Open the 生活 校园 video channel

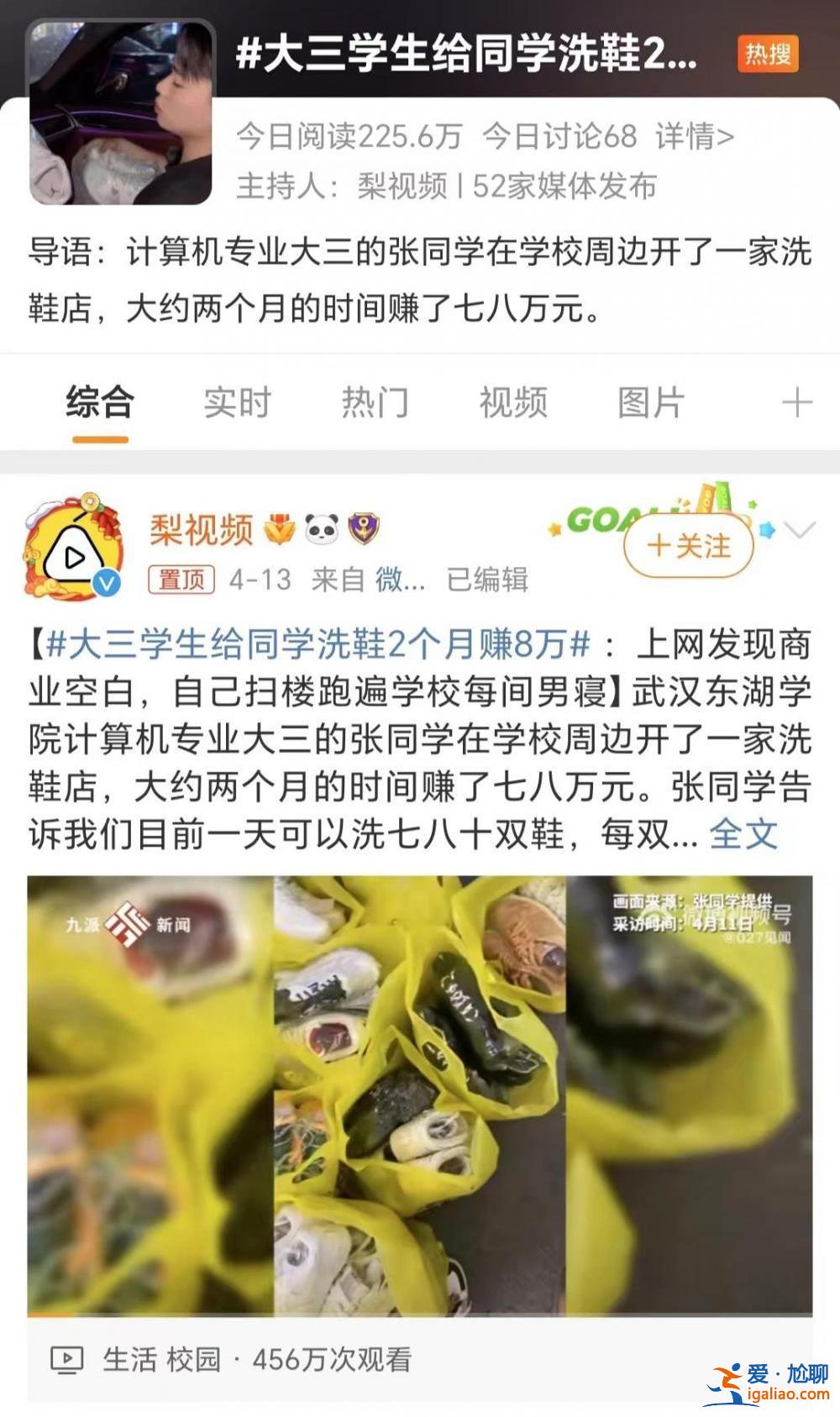161,1359
